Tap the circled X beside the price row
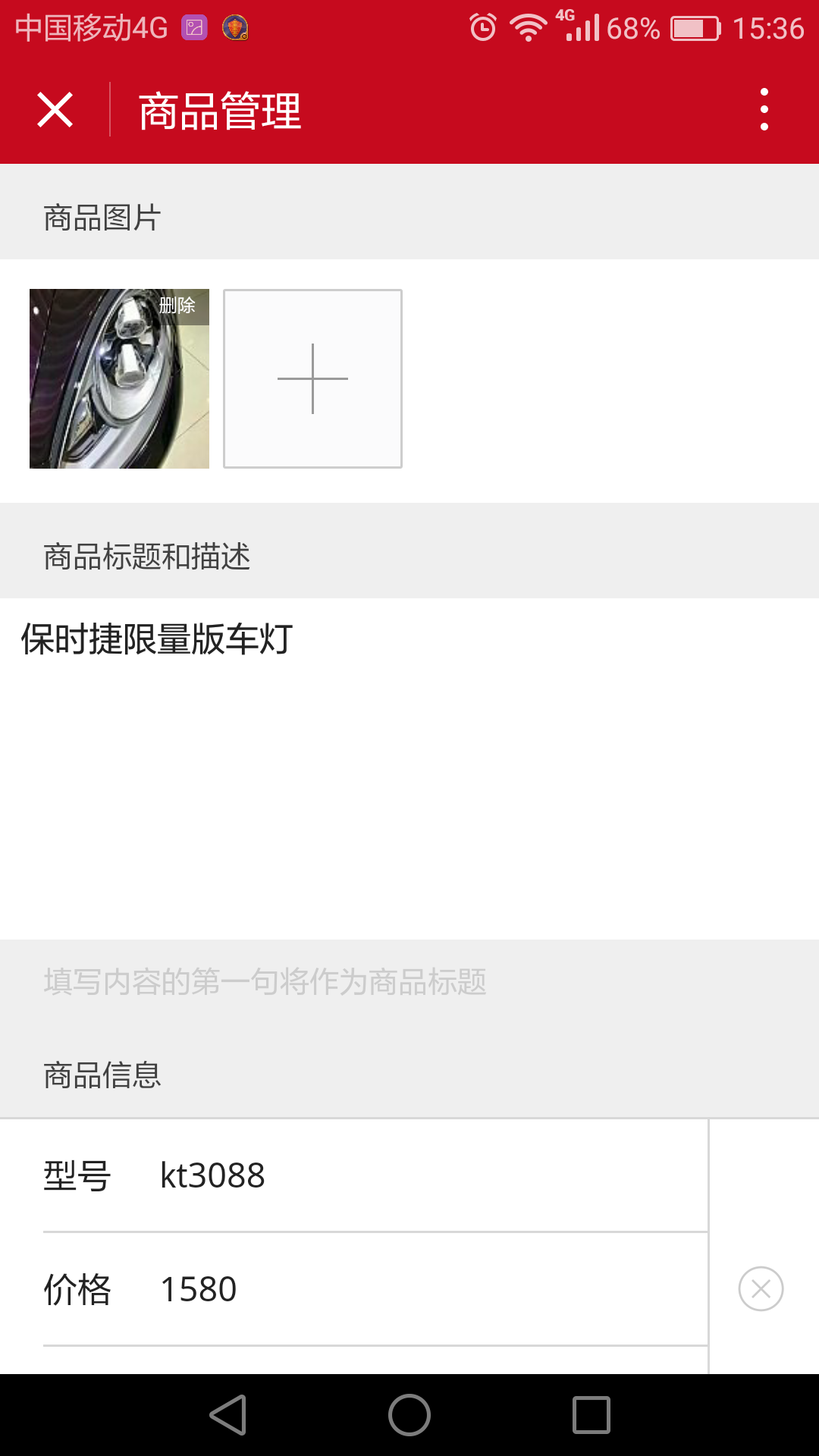 click(761, 1289)
